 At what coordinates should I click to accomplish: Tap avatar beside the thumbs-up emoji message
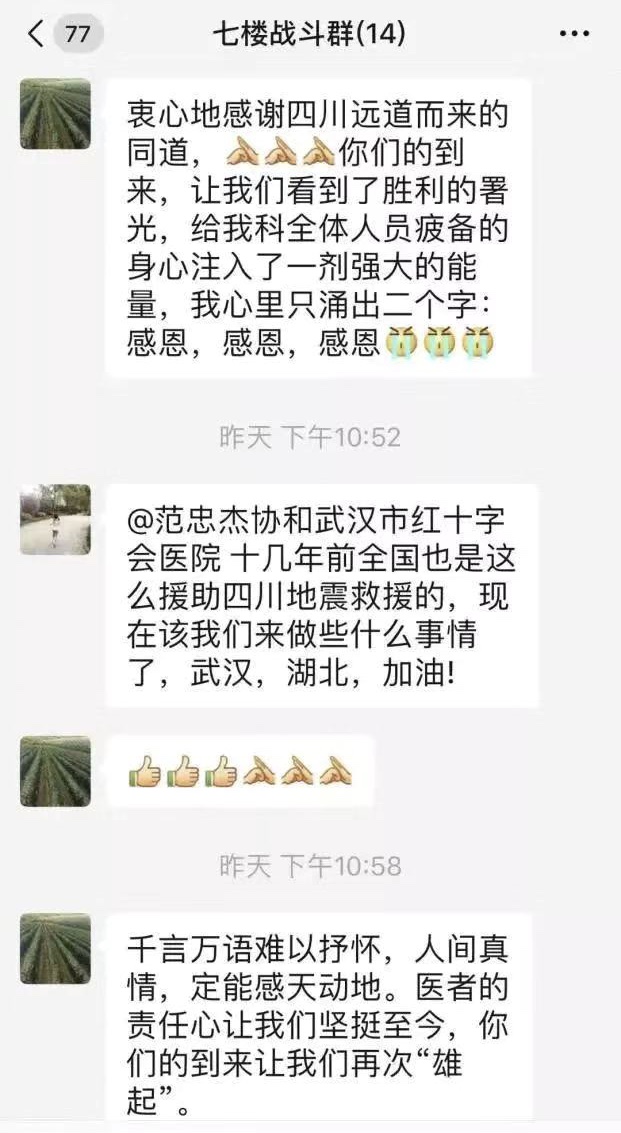[x=55, y=771]
